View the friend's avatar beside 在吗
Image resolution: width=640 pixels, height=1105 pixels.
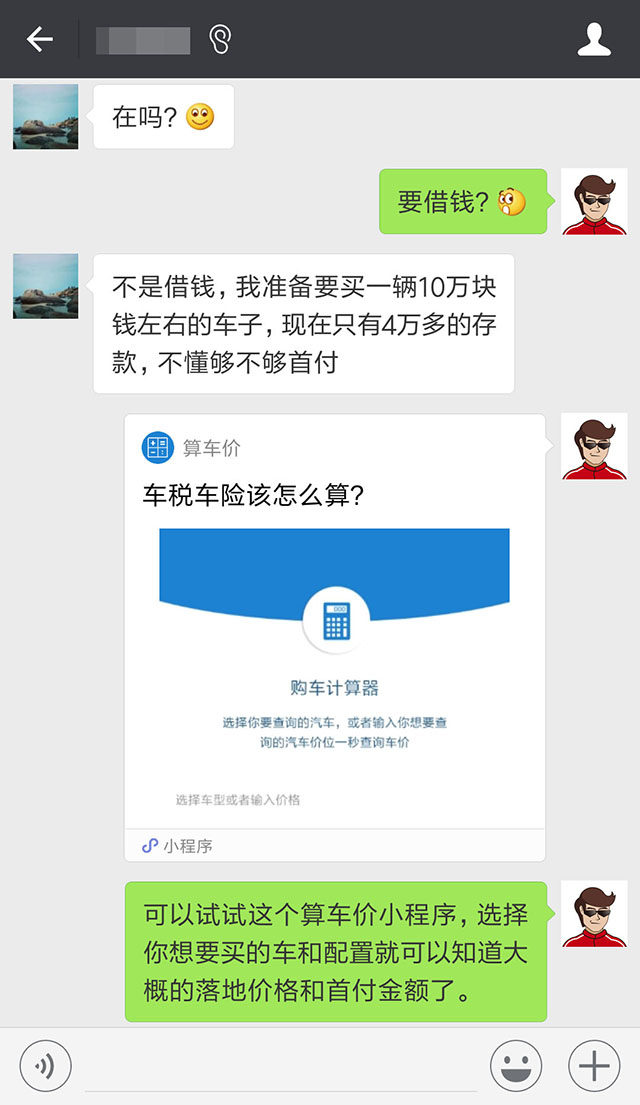click(x=45, y=117)
